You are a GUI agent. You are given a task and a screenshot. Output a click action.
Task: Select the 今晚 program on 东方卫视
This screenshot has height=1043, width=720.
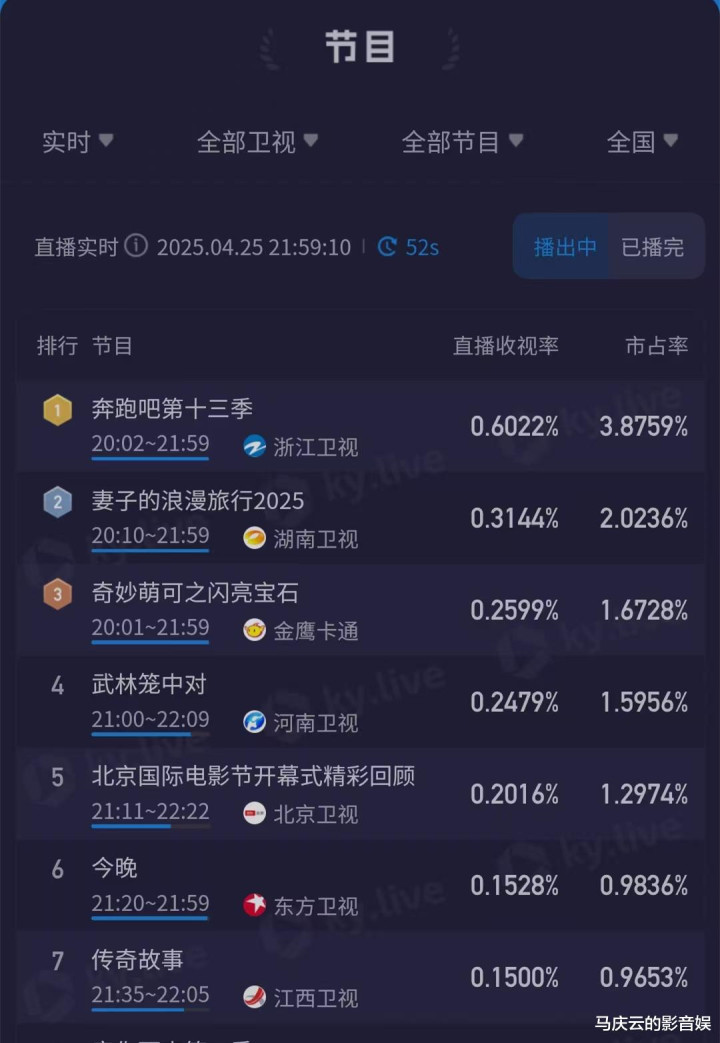point(115,868)
